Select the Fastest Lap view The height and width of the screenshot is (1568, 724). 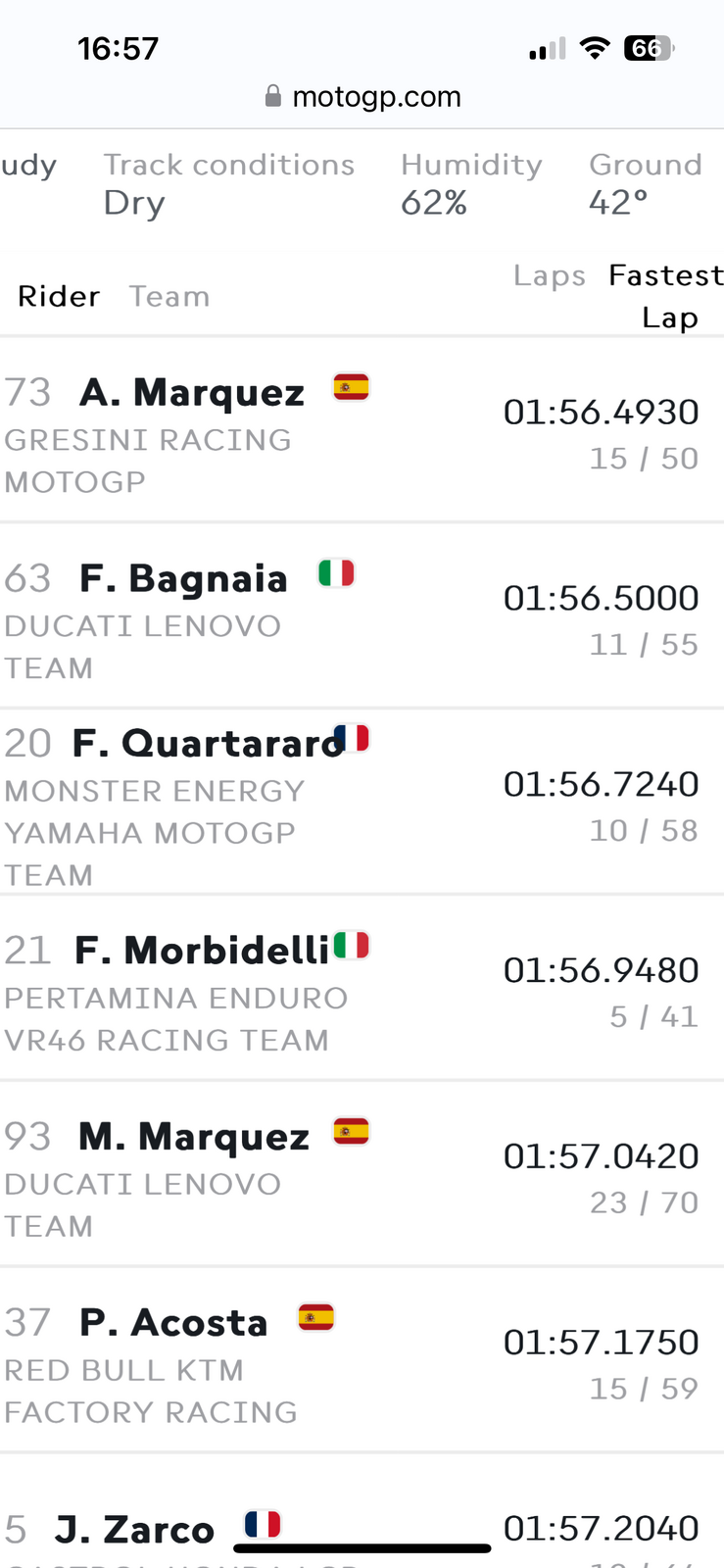(x=666, y=296)
